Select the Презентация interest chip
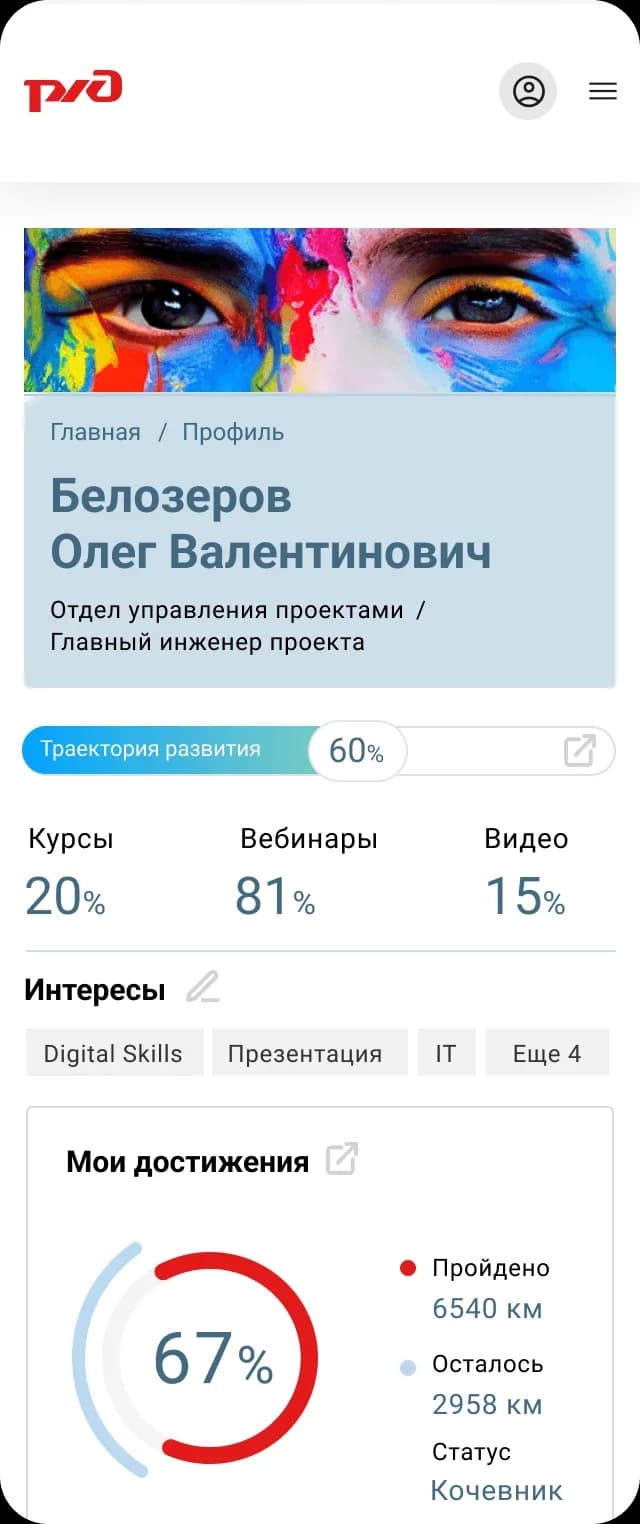The height and width of the screenshot is (1524, 640). pyautogui.click(x=305, y=1053)
